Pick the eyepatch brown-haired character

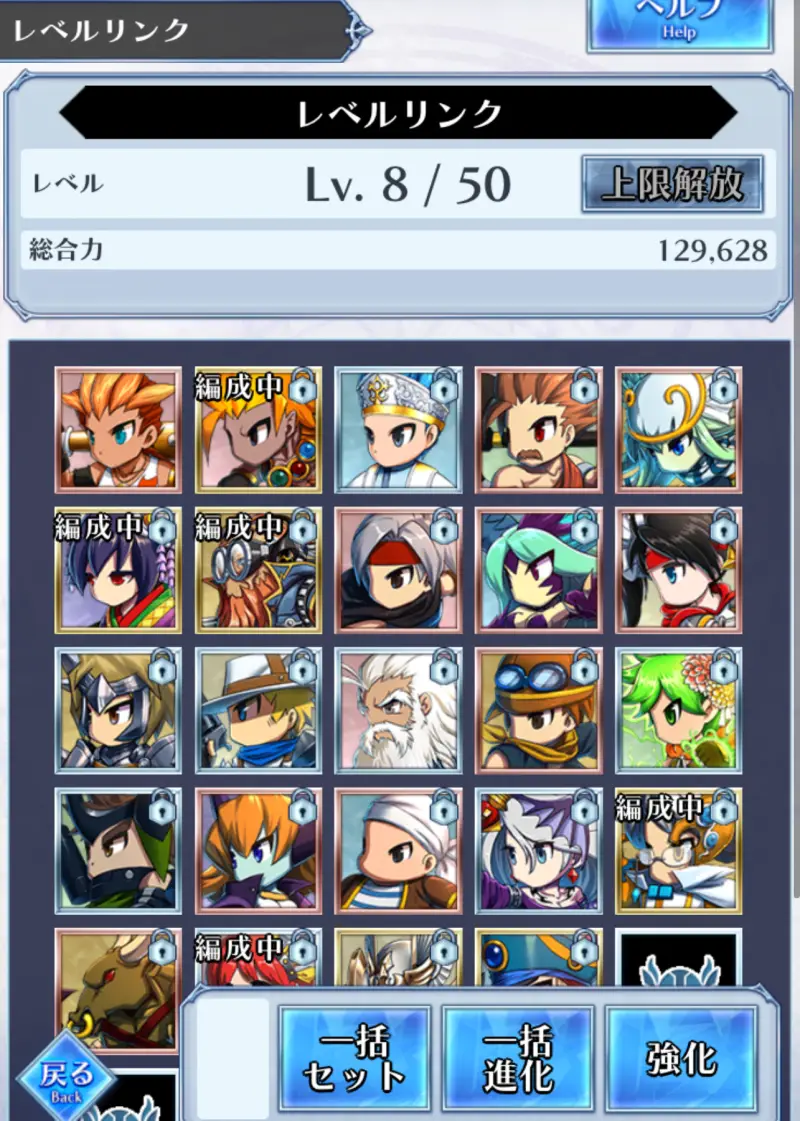point(538,430)
